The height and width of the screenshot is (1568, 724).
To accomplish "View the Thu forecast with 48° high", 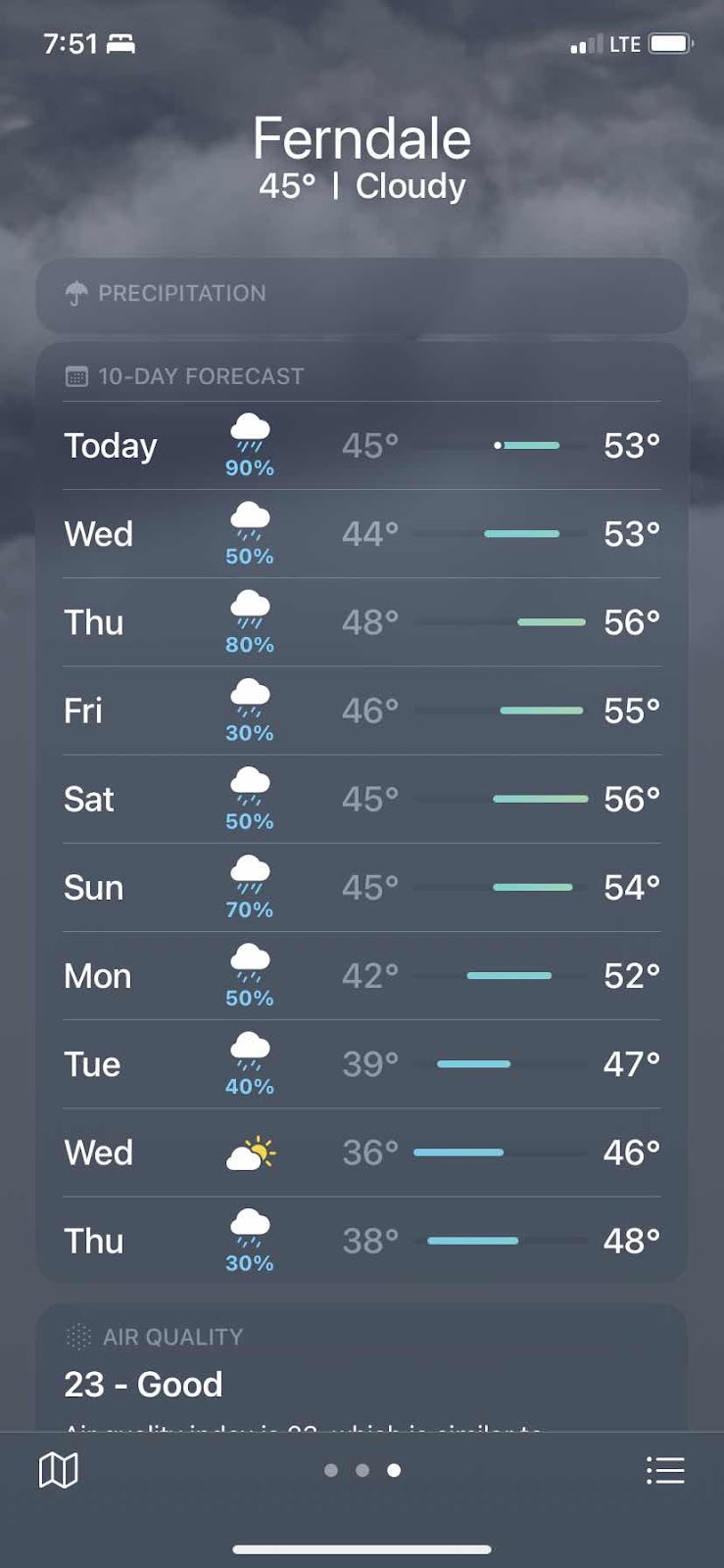I will (x=362, y=1241).
